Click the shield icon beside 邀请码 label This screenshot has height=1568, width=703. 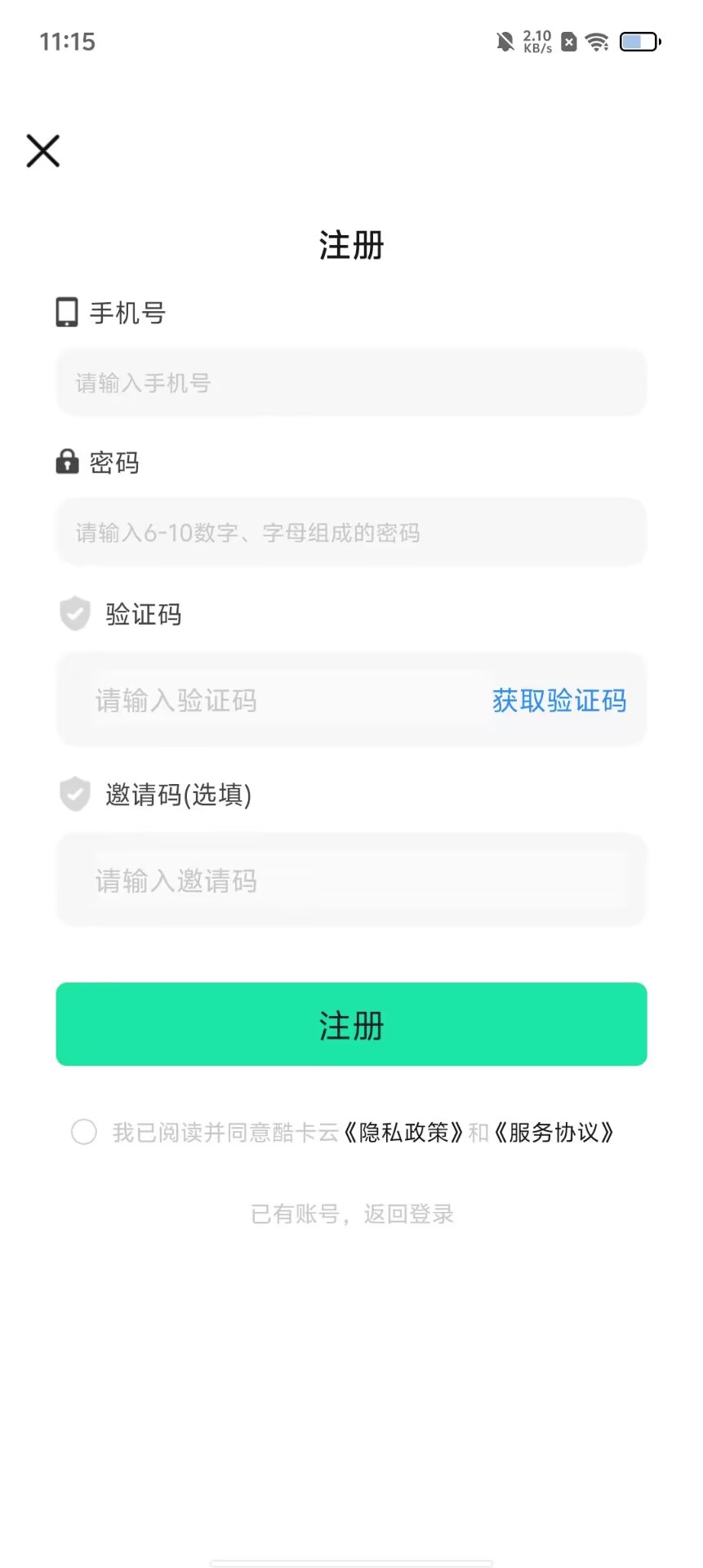click(74, 794)
